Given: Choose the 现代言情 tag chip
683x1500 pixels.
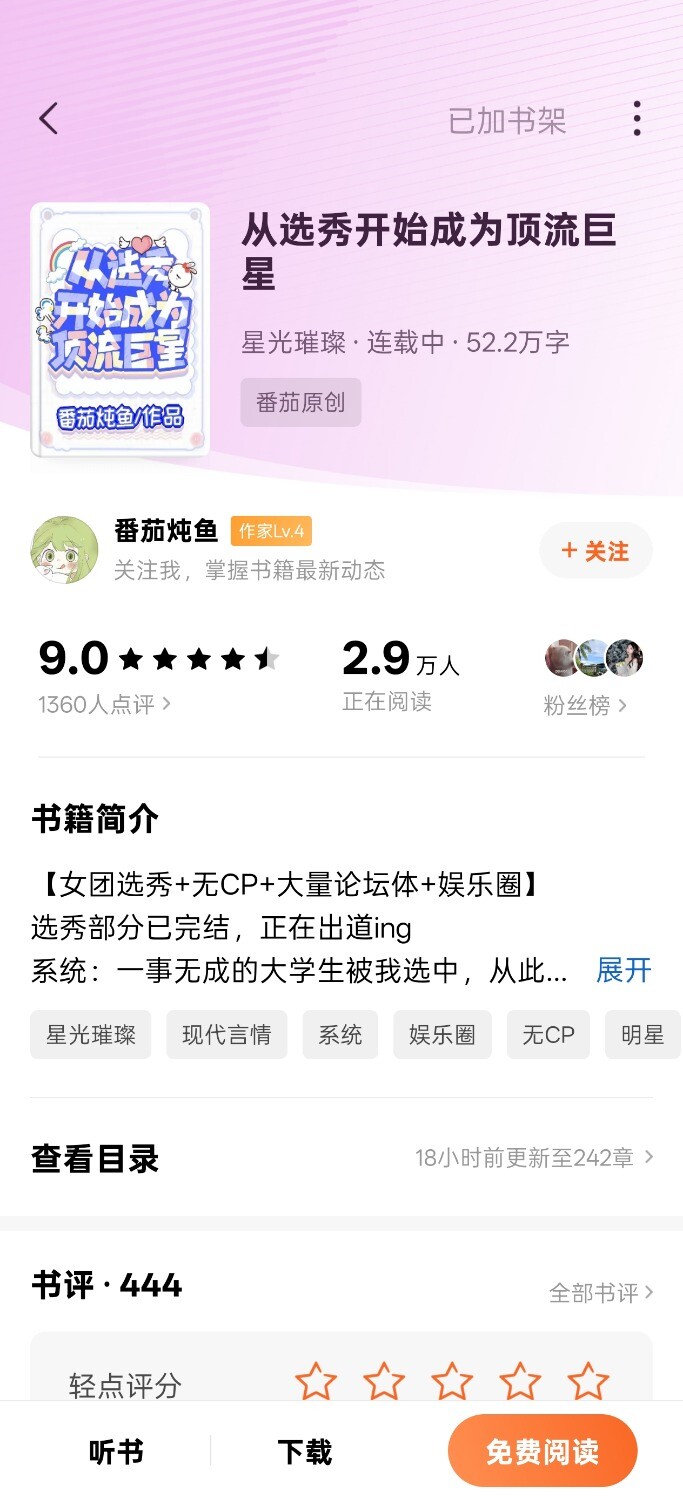Looking at the screenshot, I should point(226,1035).
